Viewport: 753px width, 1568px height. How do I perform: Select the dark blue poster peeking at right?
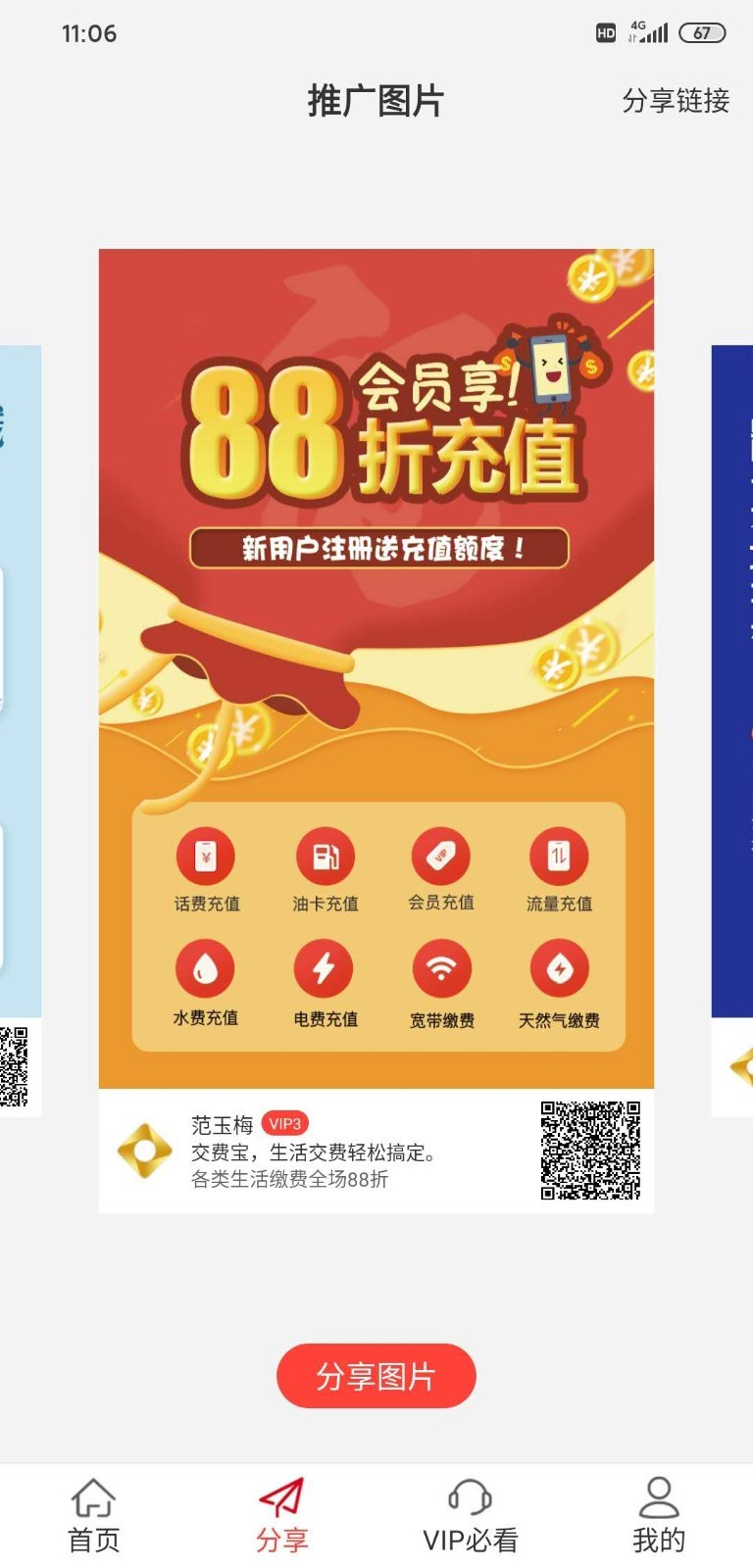point(732,686)
